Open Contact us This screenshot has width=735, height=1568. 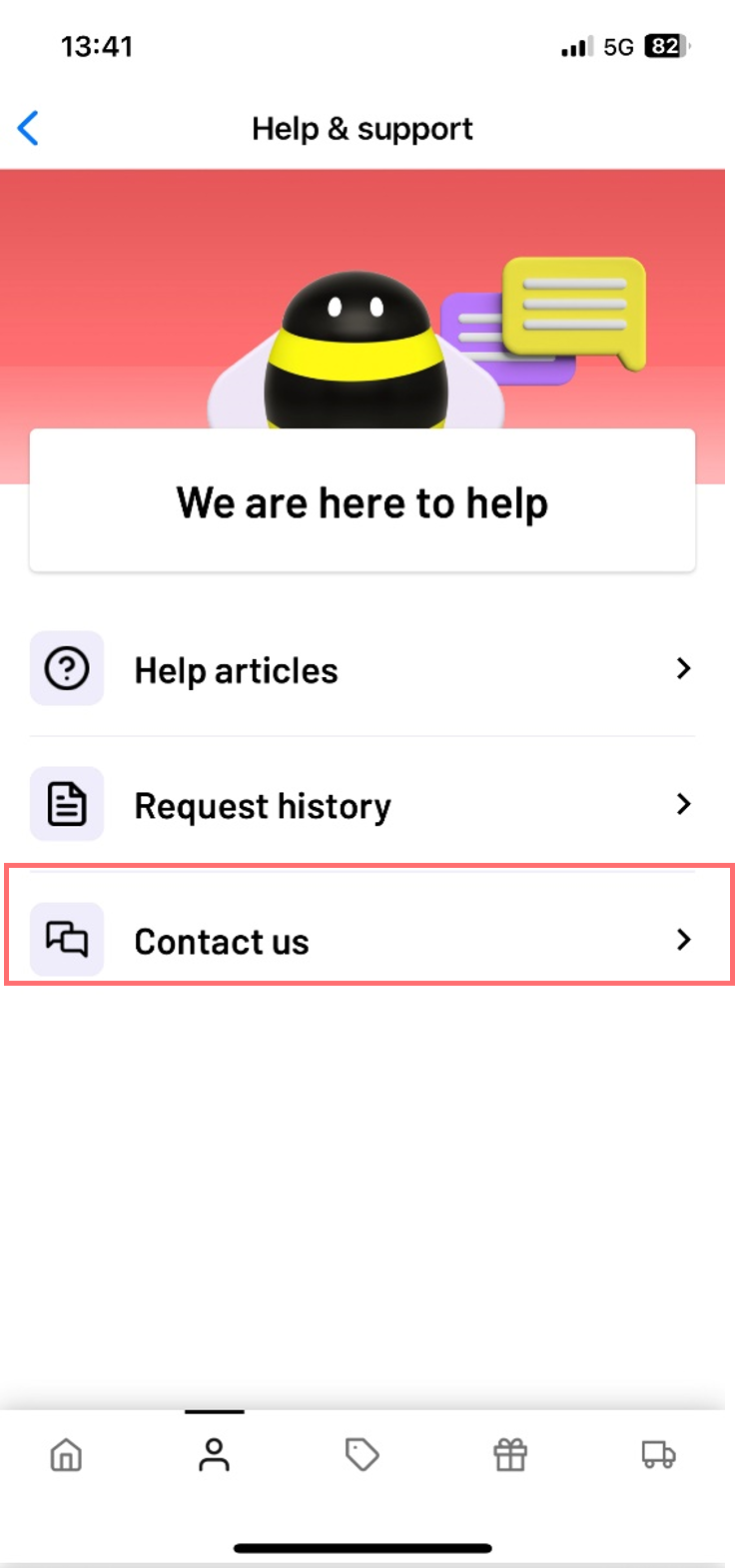pos(362,940)
